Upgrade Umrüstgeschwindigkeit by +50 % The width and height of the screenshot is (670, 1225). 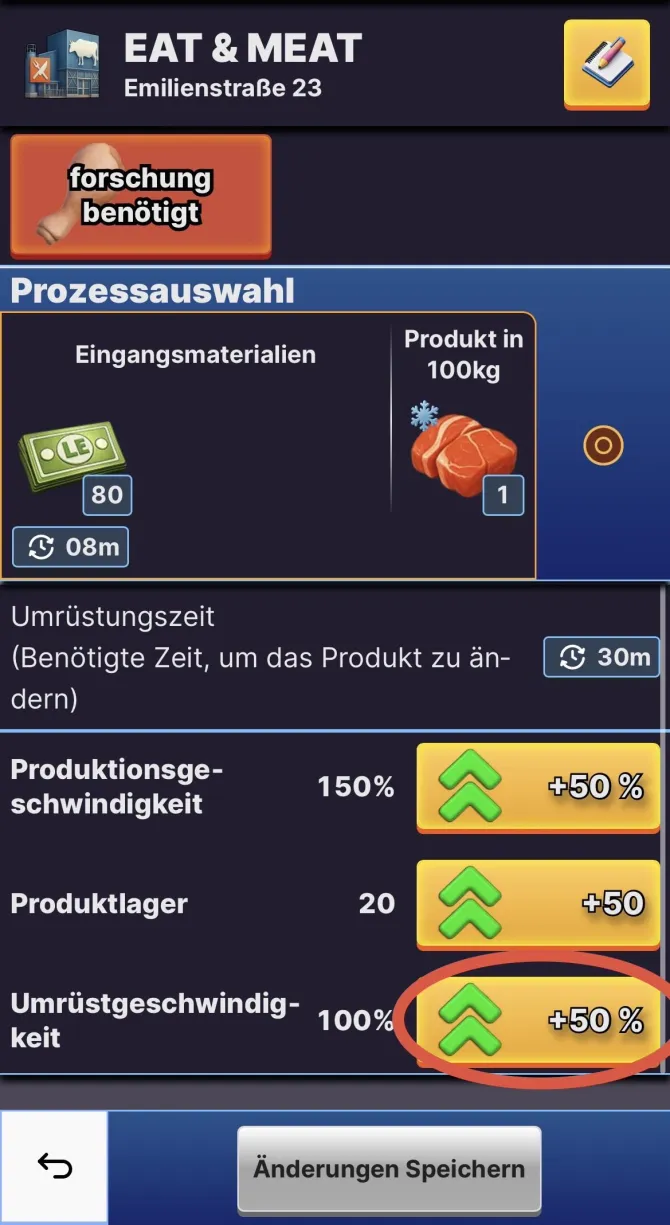coord(538,1020)
